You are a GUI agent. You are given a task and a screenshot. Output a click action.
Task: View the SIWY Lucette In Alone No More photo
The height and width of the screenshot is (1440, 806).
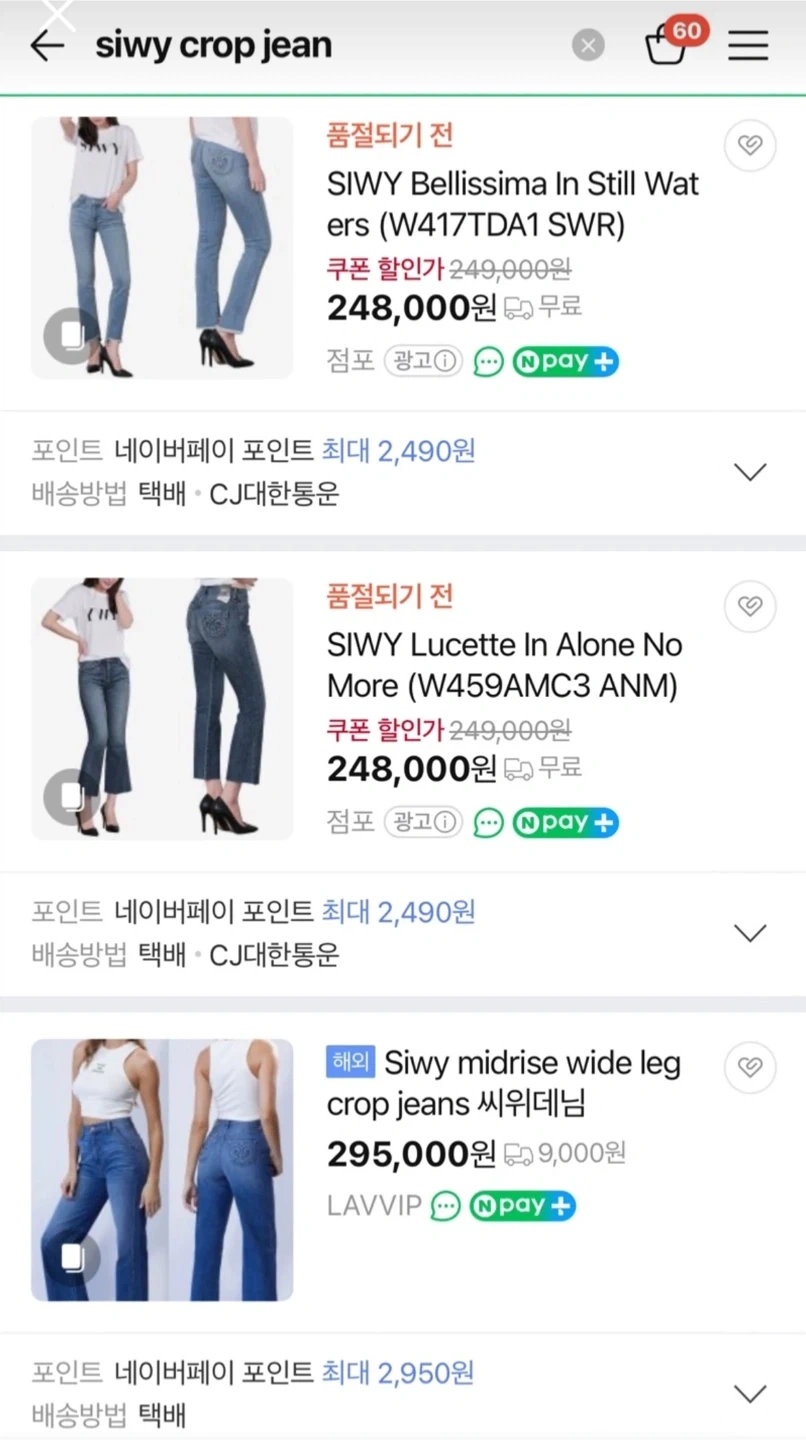(162, 708)
